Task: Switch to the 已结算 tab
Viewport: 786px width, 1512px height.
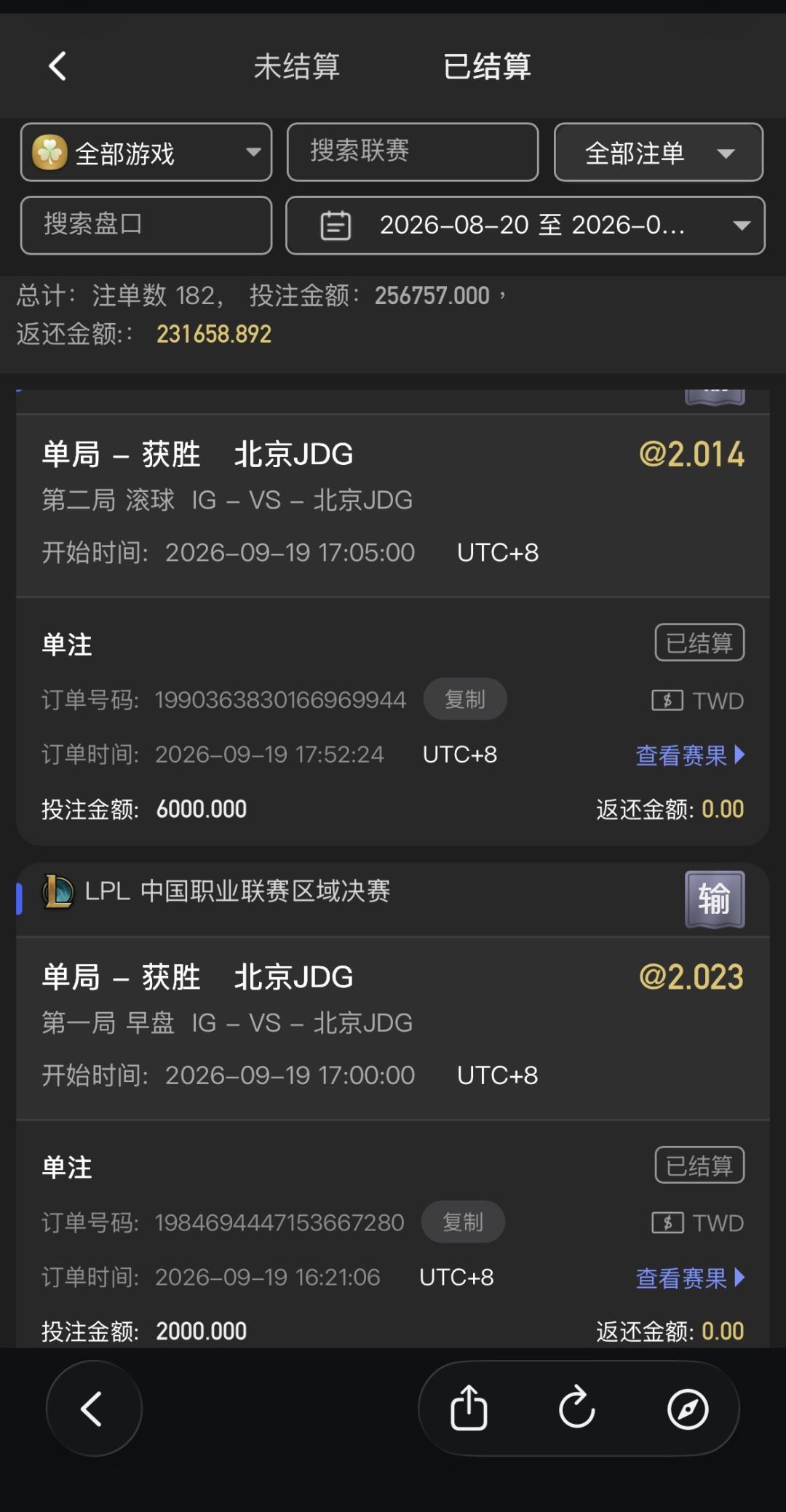Action: point(487,66)
